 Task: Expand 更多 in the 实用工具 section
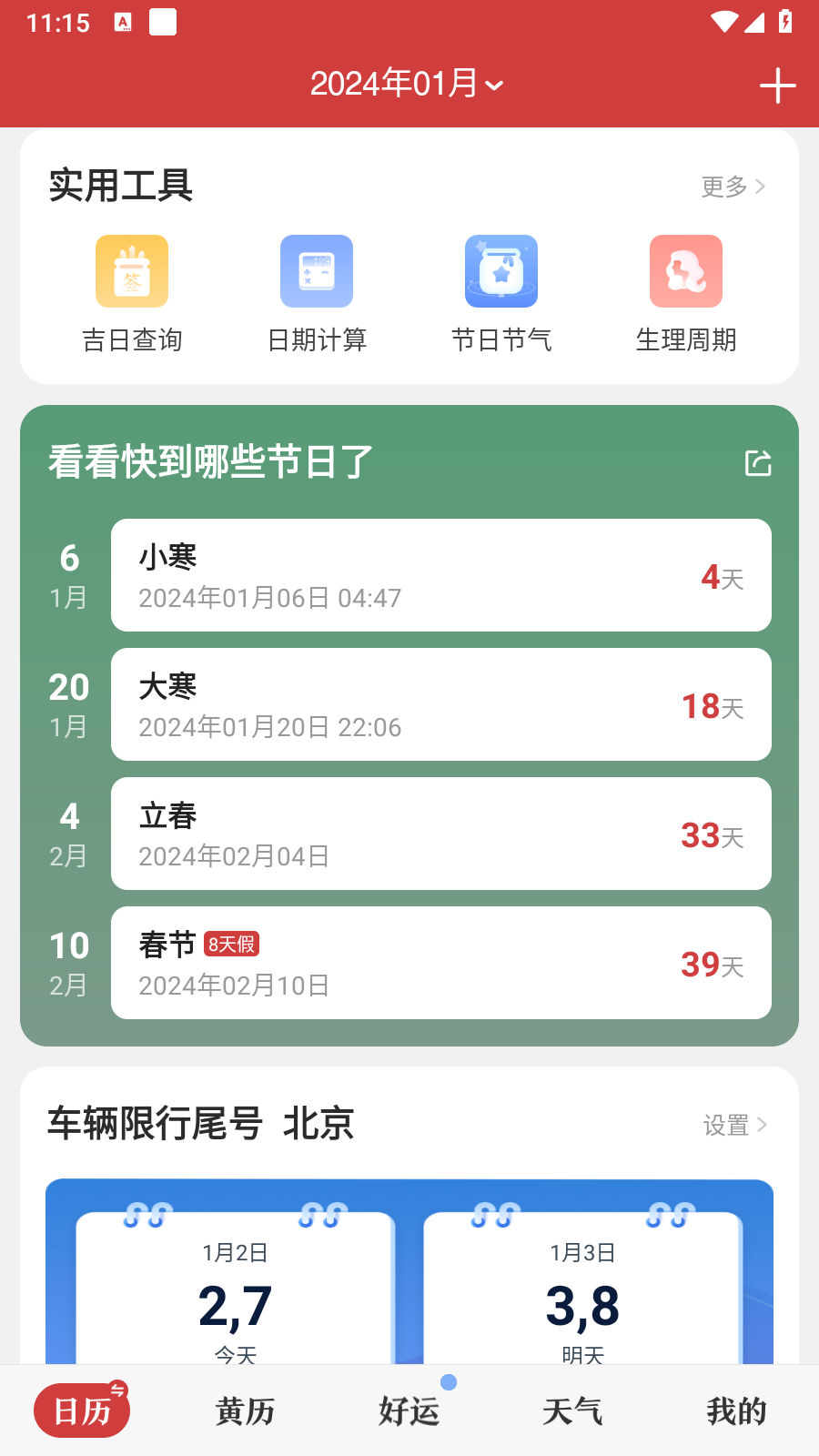[x=731, y=187]
